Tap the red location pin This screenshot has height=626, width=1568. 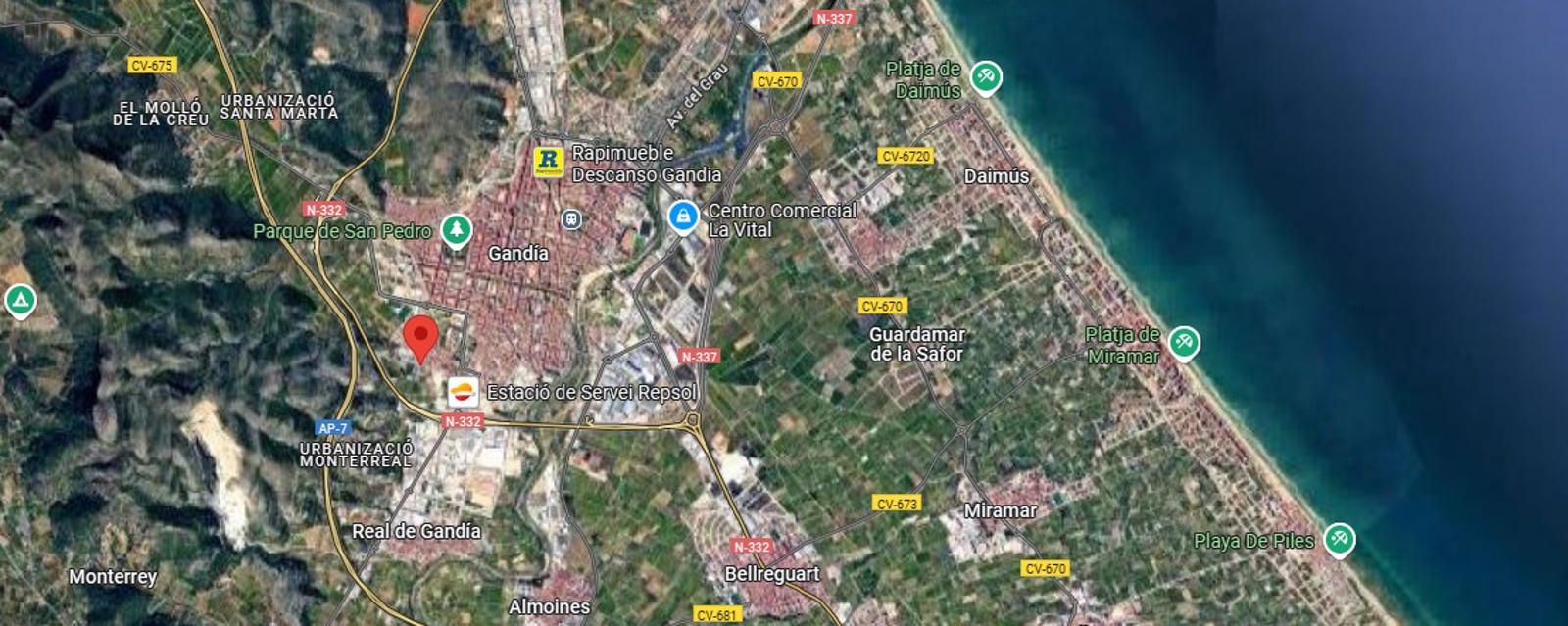coord(421,337)
